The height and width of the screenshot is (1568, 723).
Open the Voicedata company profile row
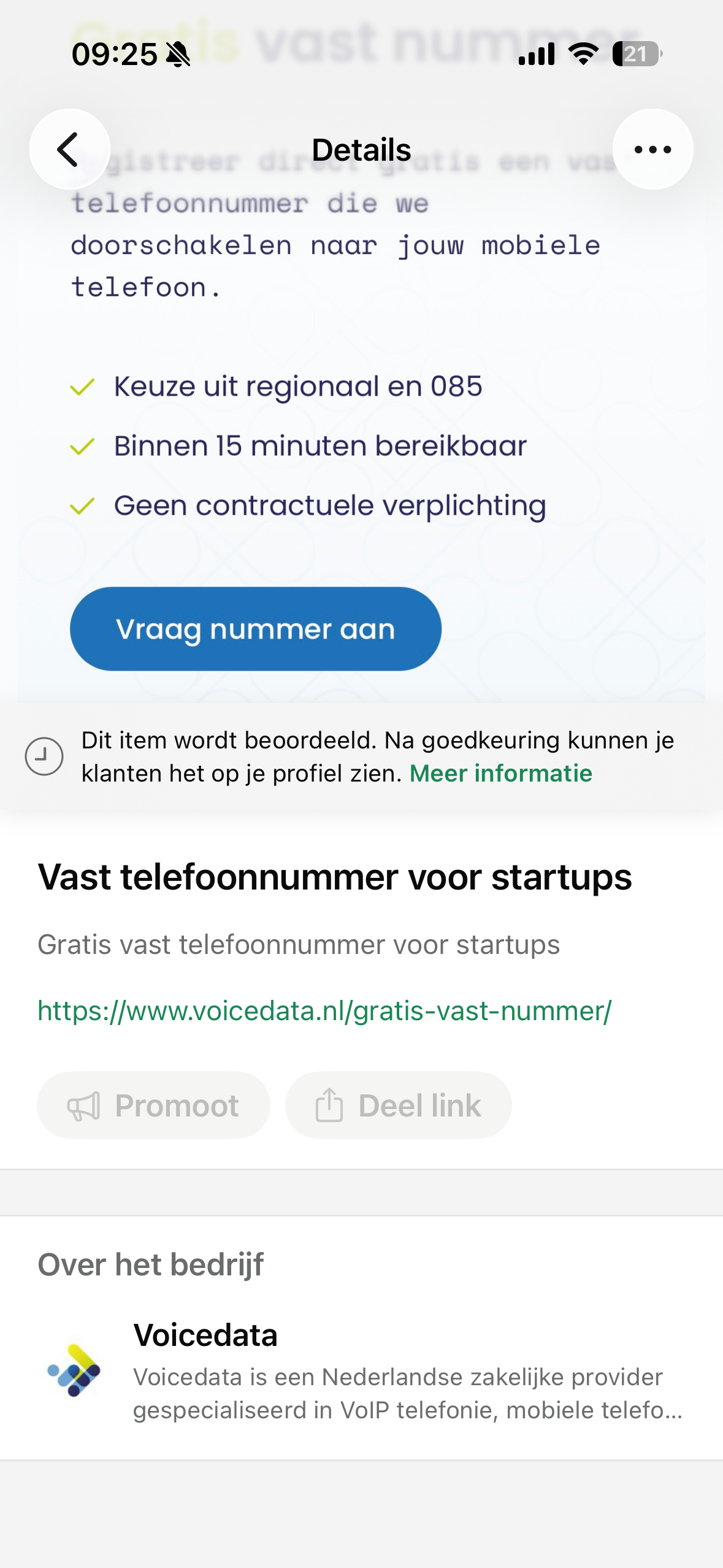(361, 1371)
